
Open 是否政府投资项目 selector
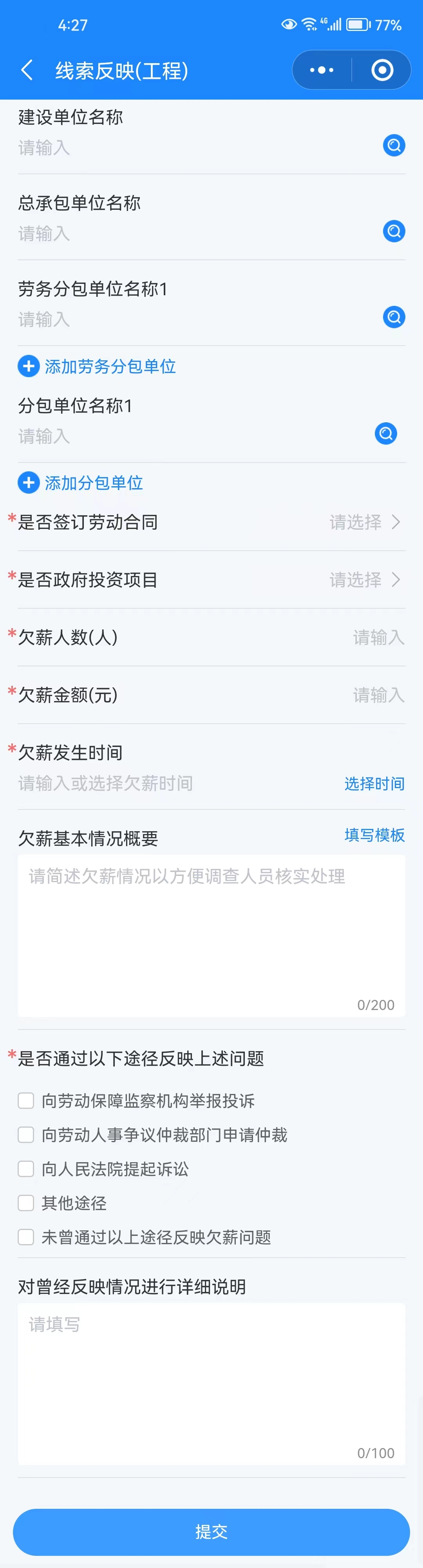click(365, 580)
